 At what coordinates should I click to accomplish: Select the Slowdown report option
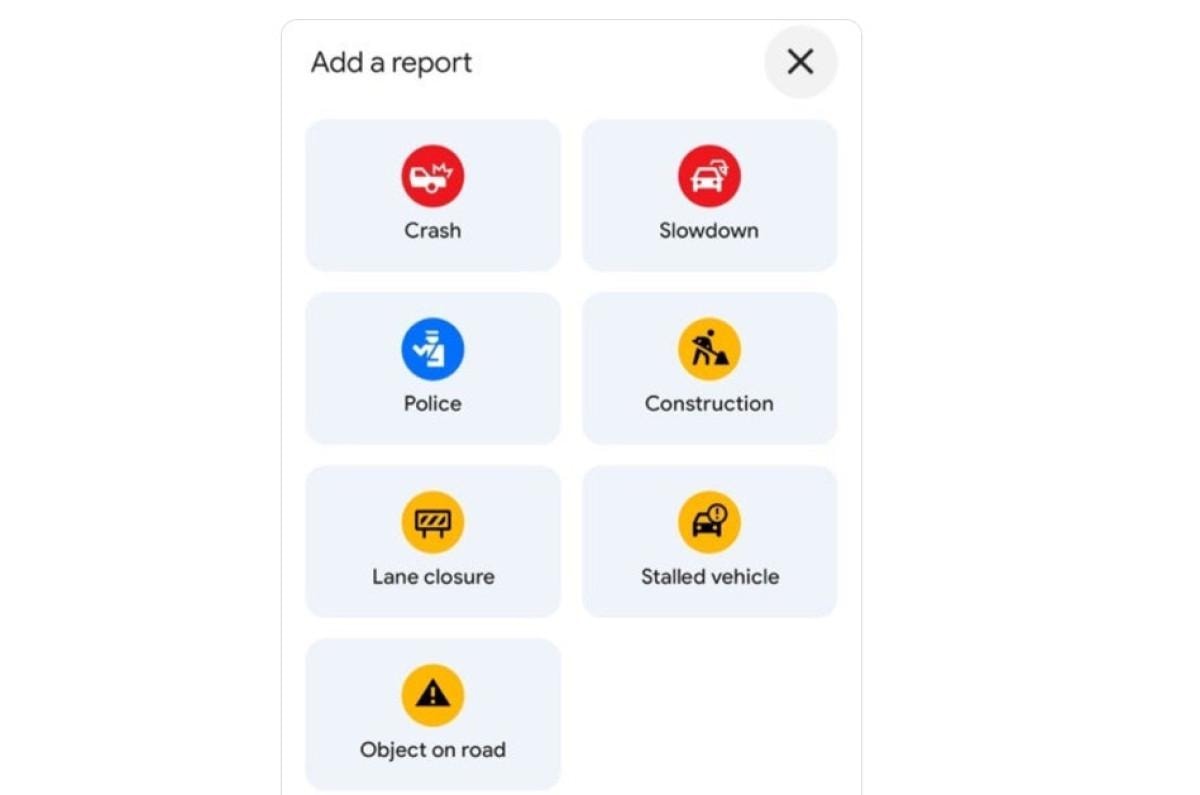pos(709,195)
